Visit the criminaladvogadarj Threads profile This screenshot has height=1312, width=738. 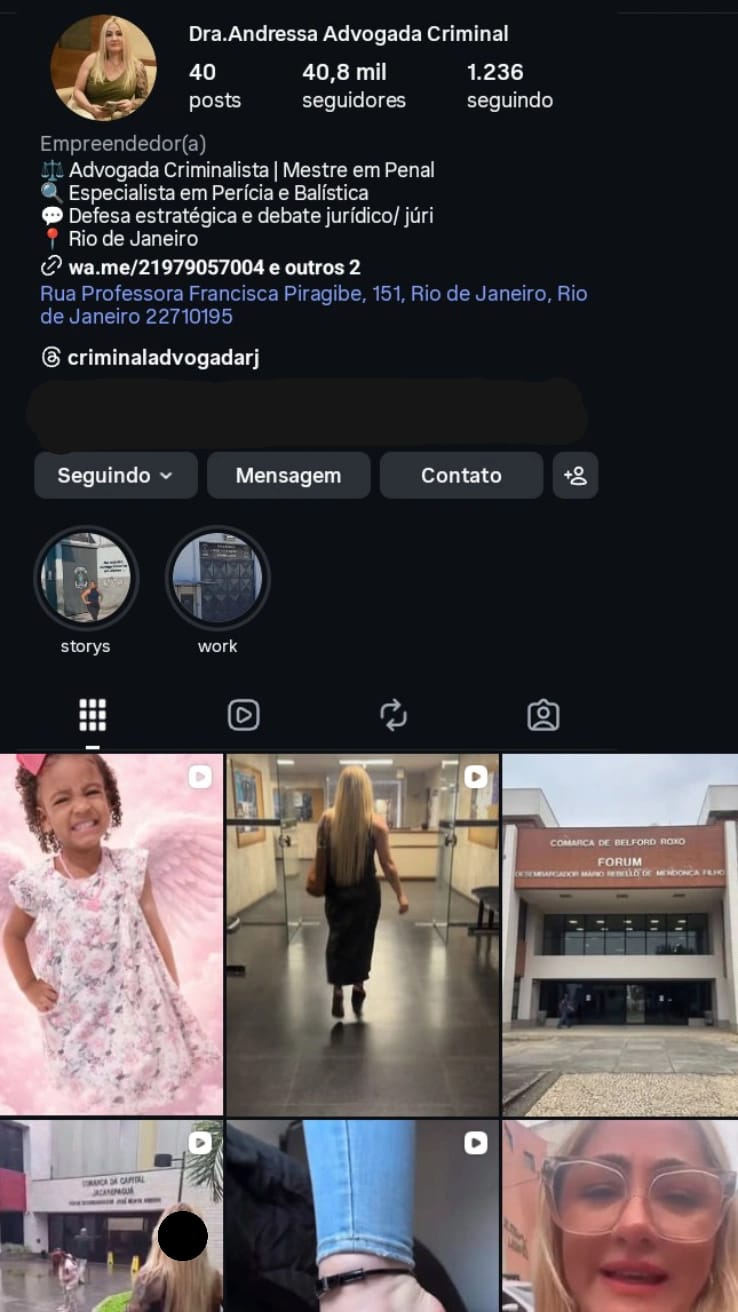[x=163, y=358]
